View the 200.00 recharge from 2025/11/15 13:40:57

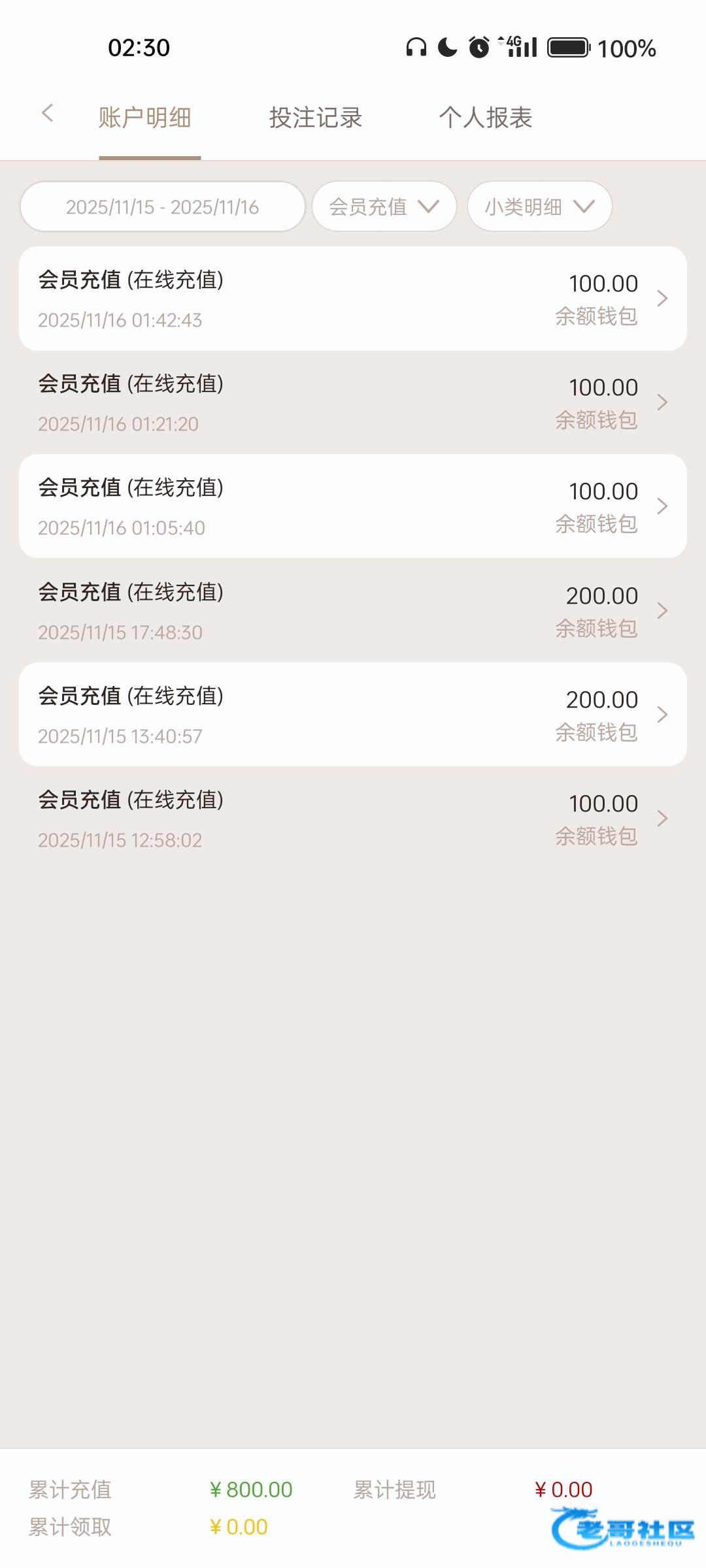pyautogui.click(x=353, y=715)
